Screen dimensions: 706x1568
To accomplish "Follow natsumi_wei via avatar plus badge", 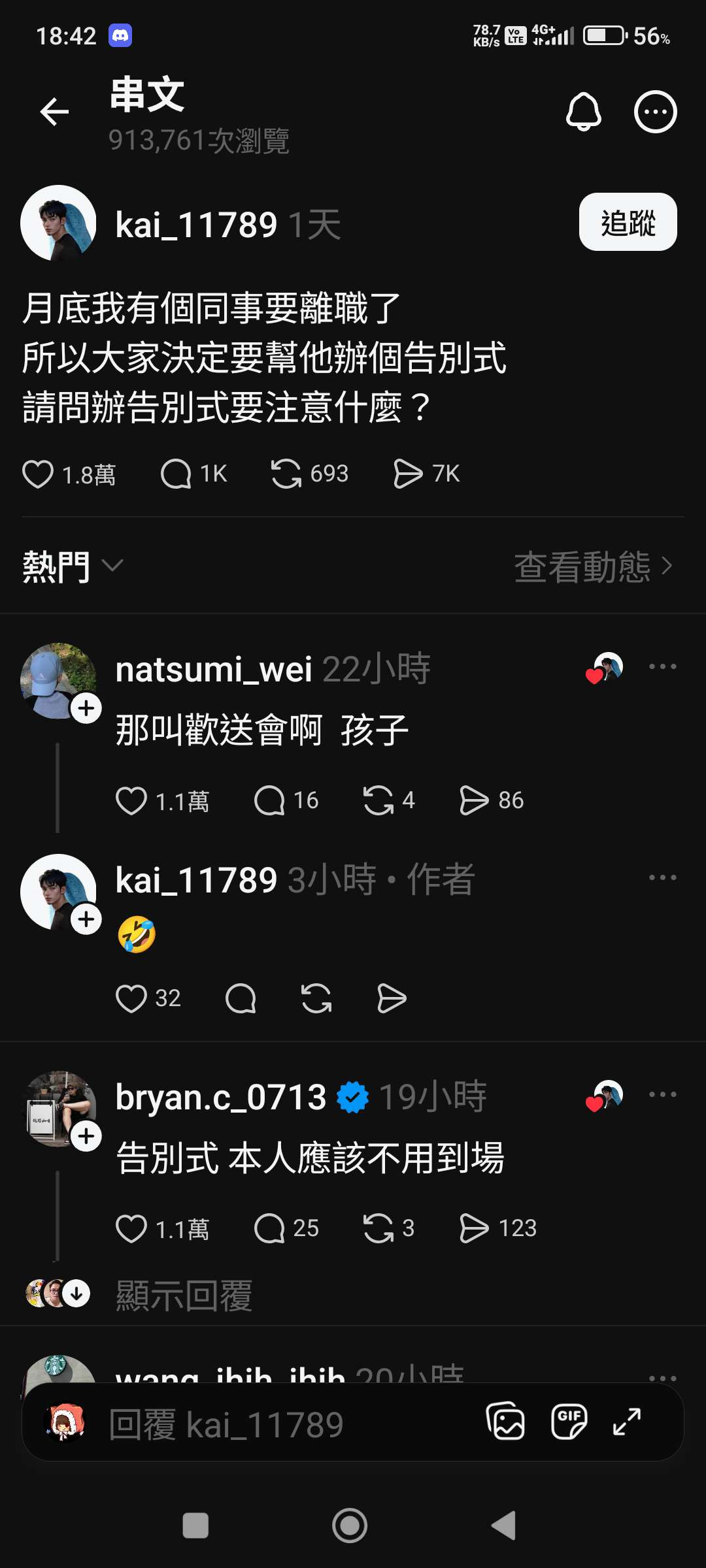I will coord(86,709).
